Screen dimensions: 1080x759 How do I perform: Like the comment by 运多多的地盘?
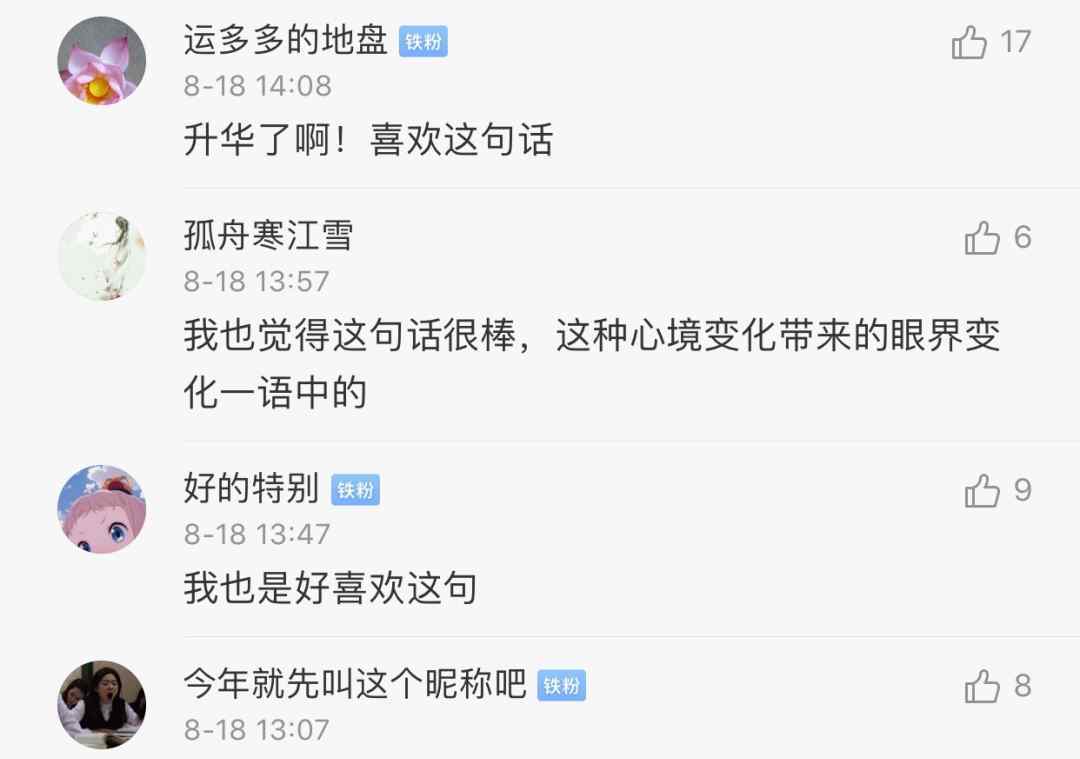coord(969,42)
